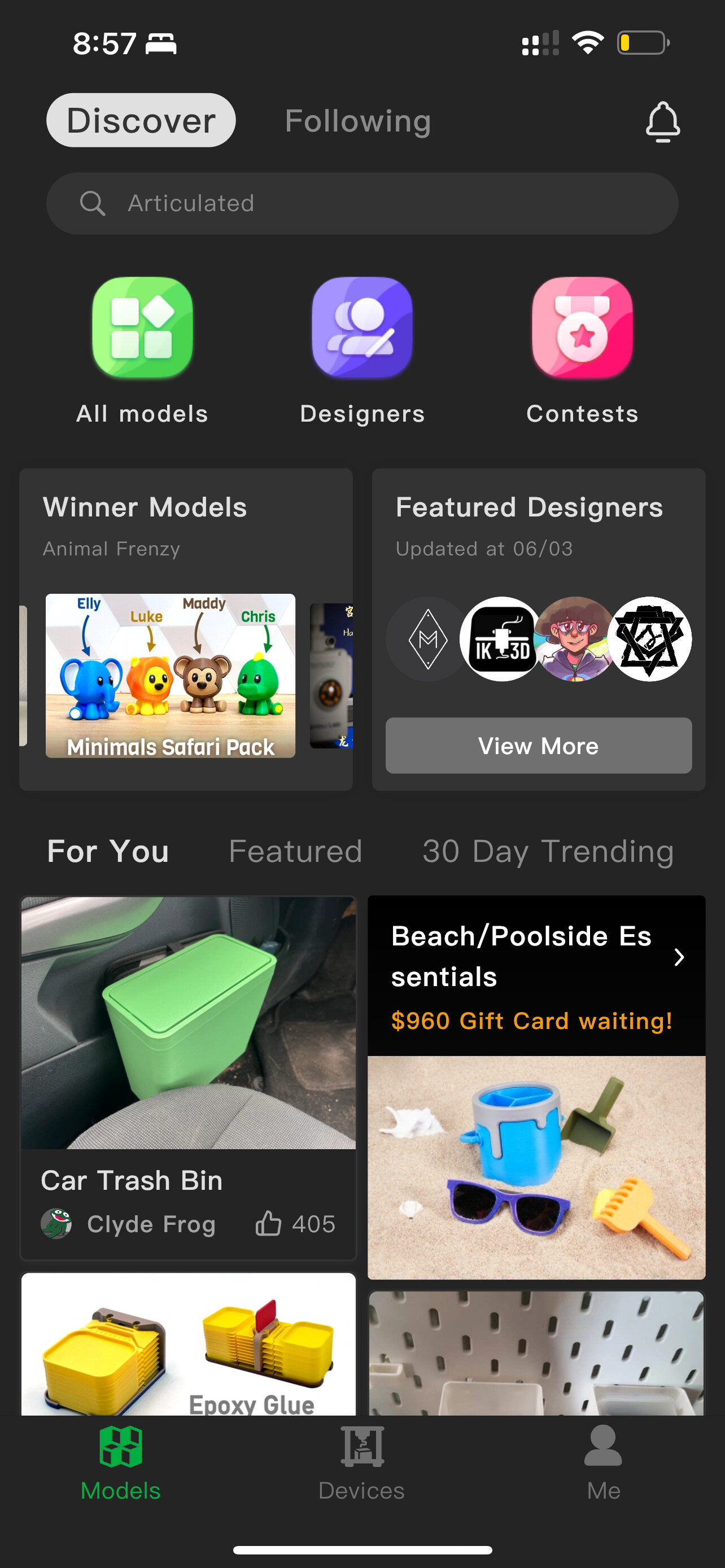Tap the Articulated search field
725x1568 pixels.
click(362, 203)
